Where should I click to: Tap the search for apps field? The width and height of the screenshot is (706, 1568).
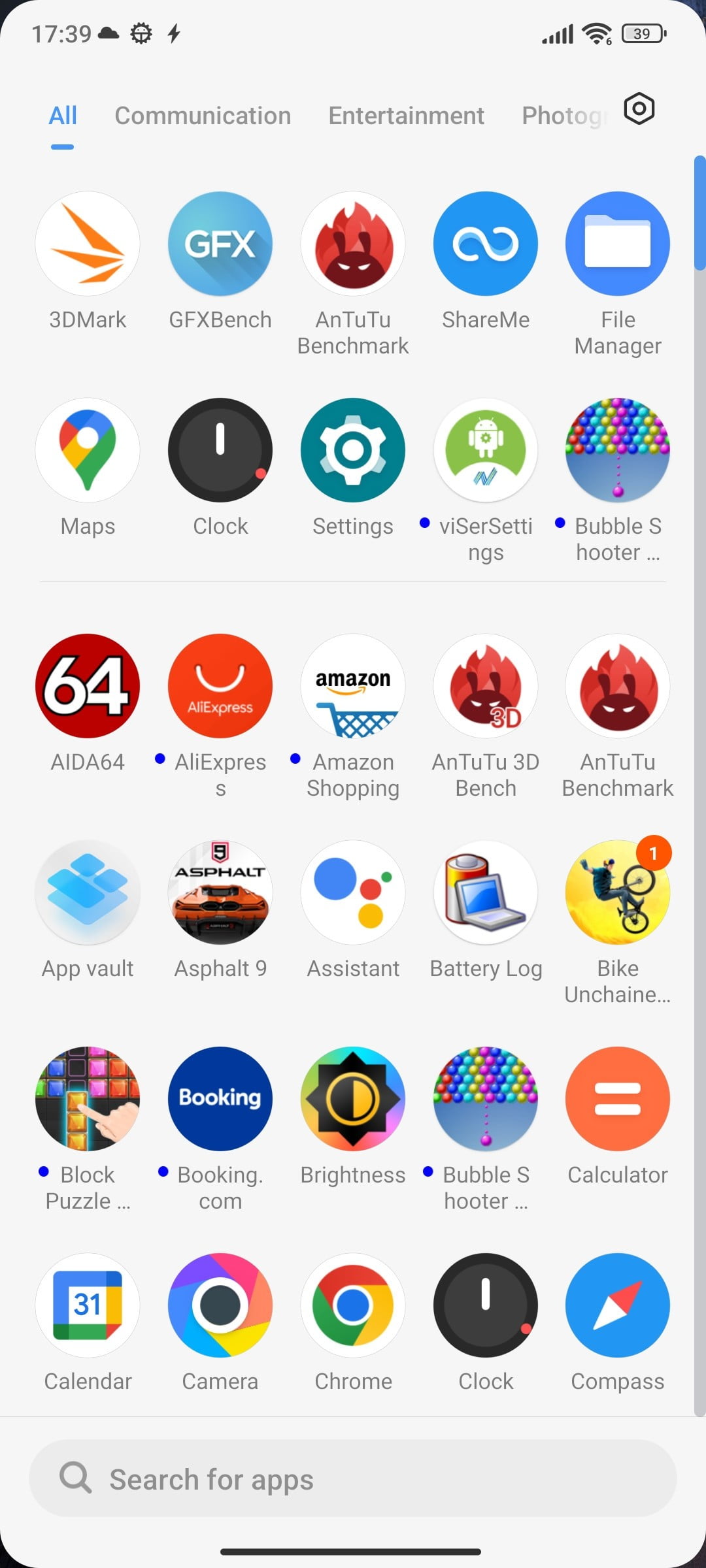point(353,1478)
